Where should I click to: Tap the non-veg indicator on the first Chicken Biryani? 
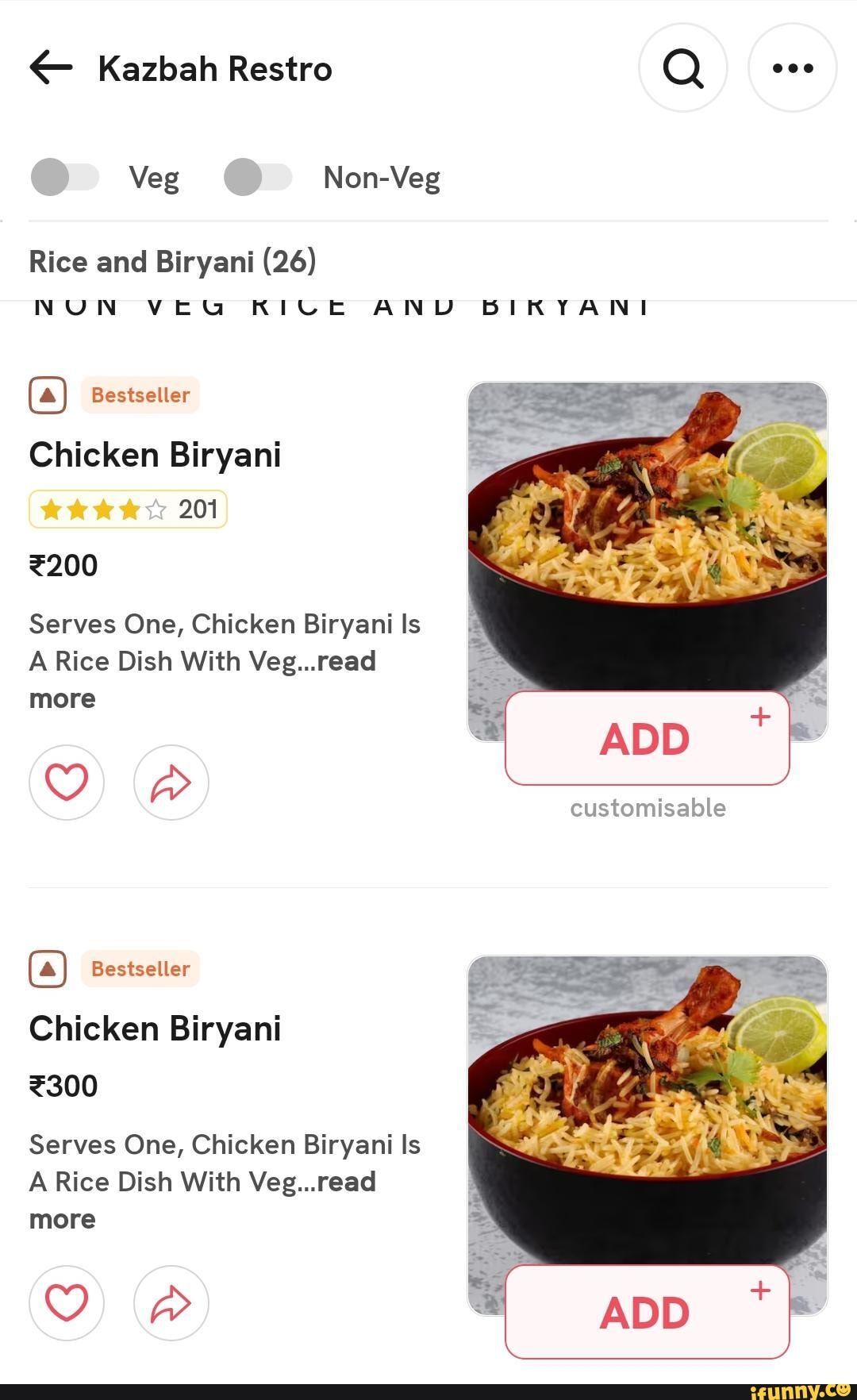48,394
